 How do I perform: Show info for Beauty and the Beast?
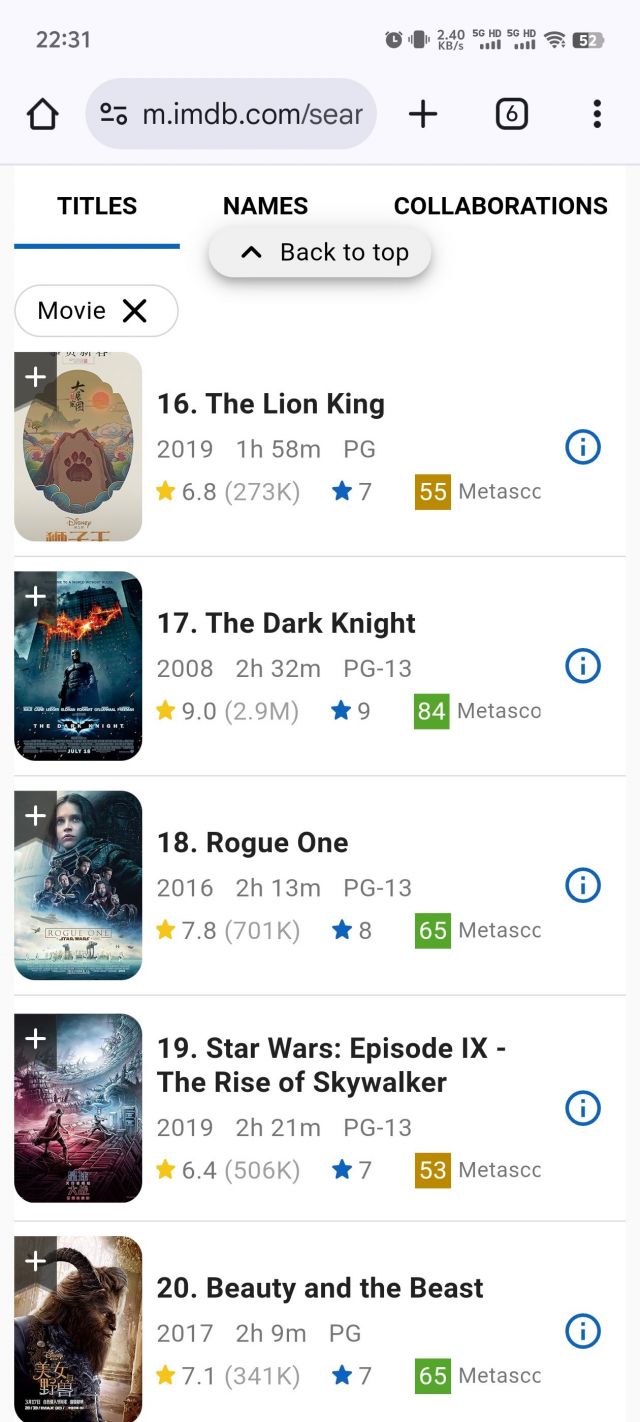[x=582, y=1331]
